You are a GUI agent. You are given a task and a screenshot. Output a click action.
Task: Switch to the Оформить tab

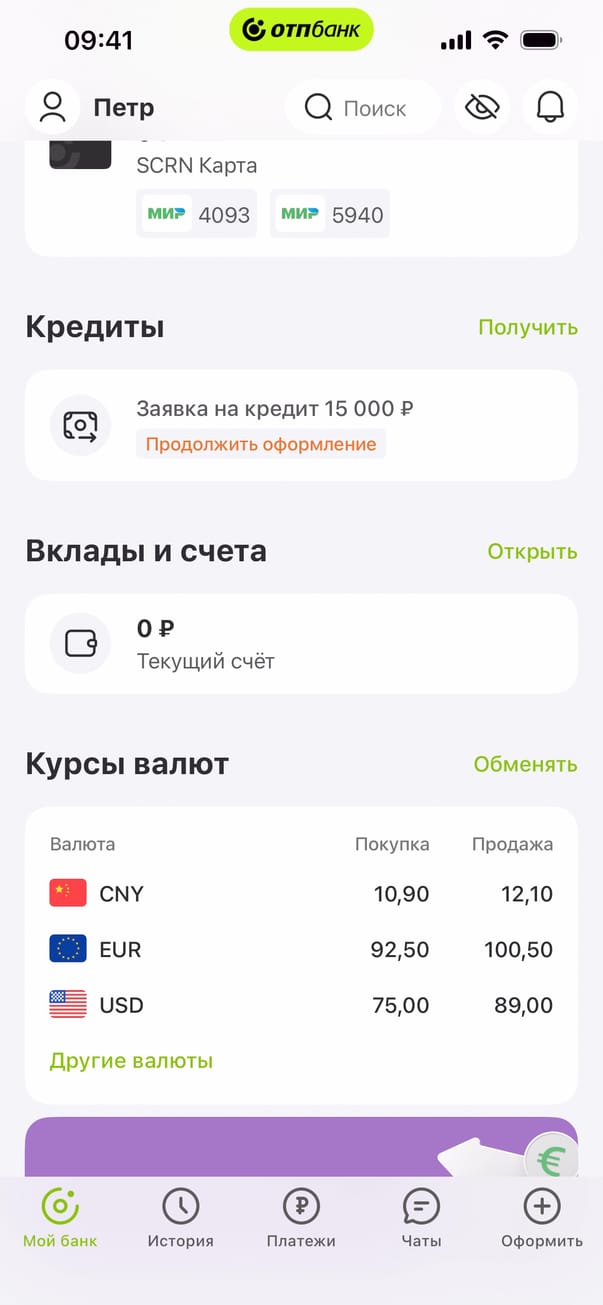[542, 1219]
